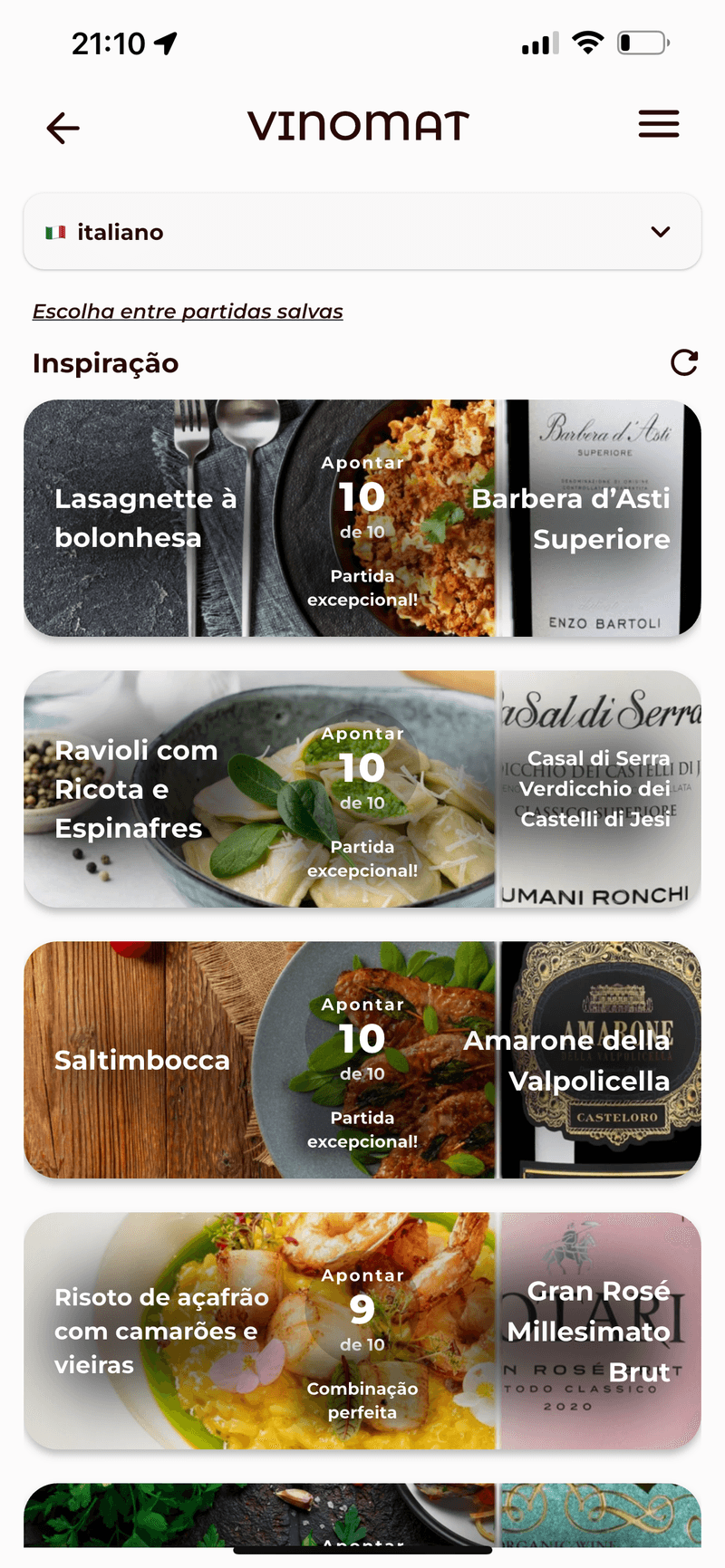The height and width of the screenshot is (1568, 725).
Task: Select the Saltimbocca and Amarone pairing card
Action: (362, 1060)
